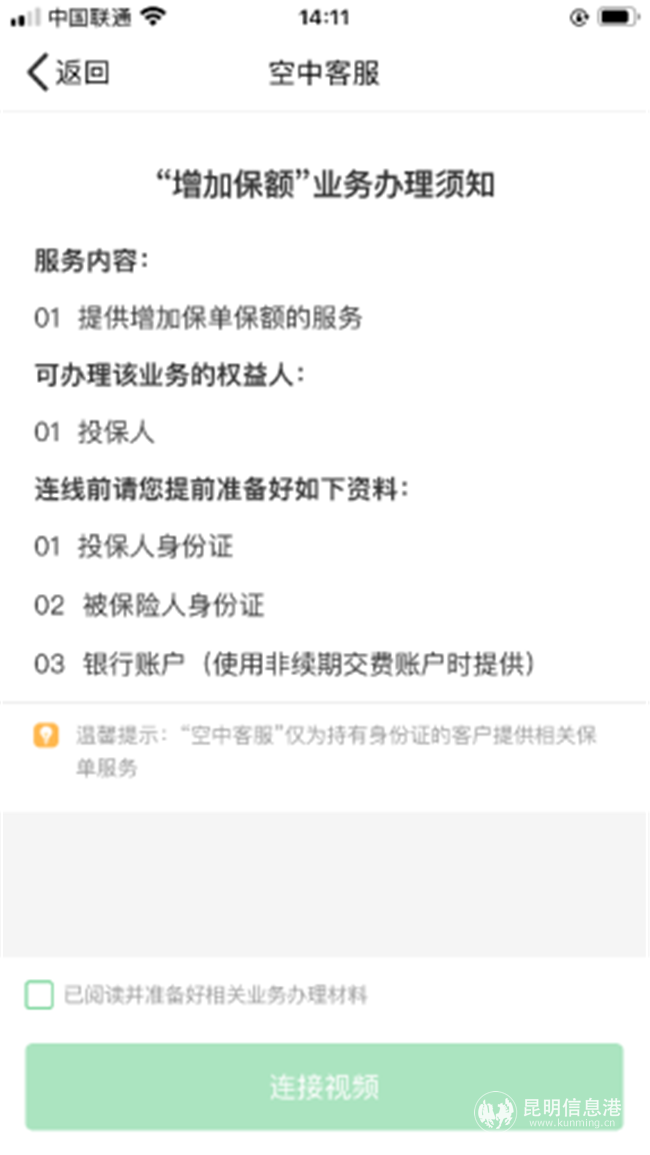The image size is (650, 1155).
Task: Go back using the 返回 button
Action: click(68, 73)
